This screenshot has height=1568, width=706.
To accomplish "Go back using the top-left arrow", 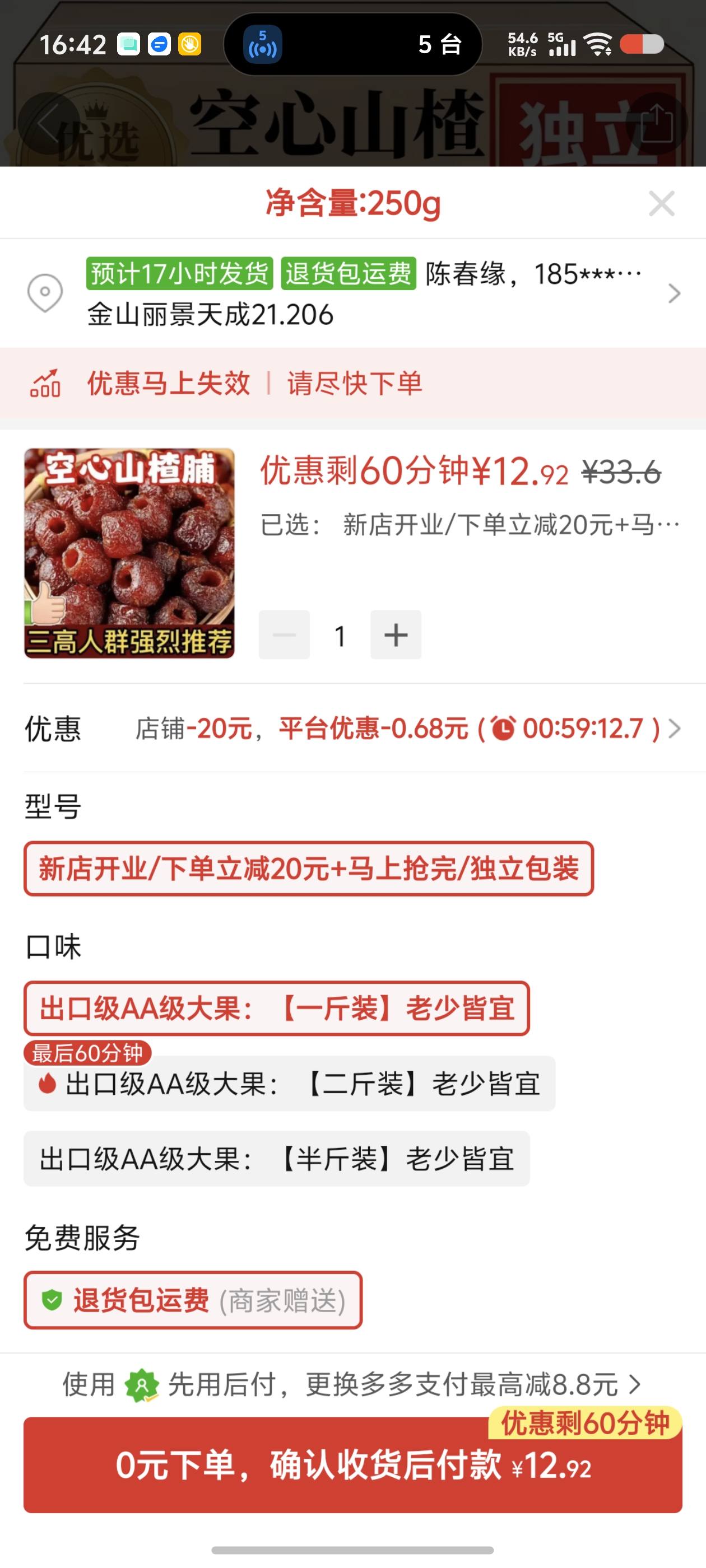I will (x=48, y=124).
